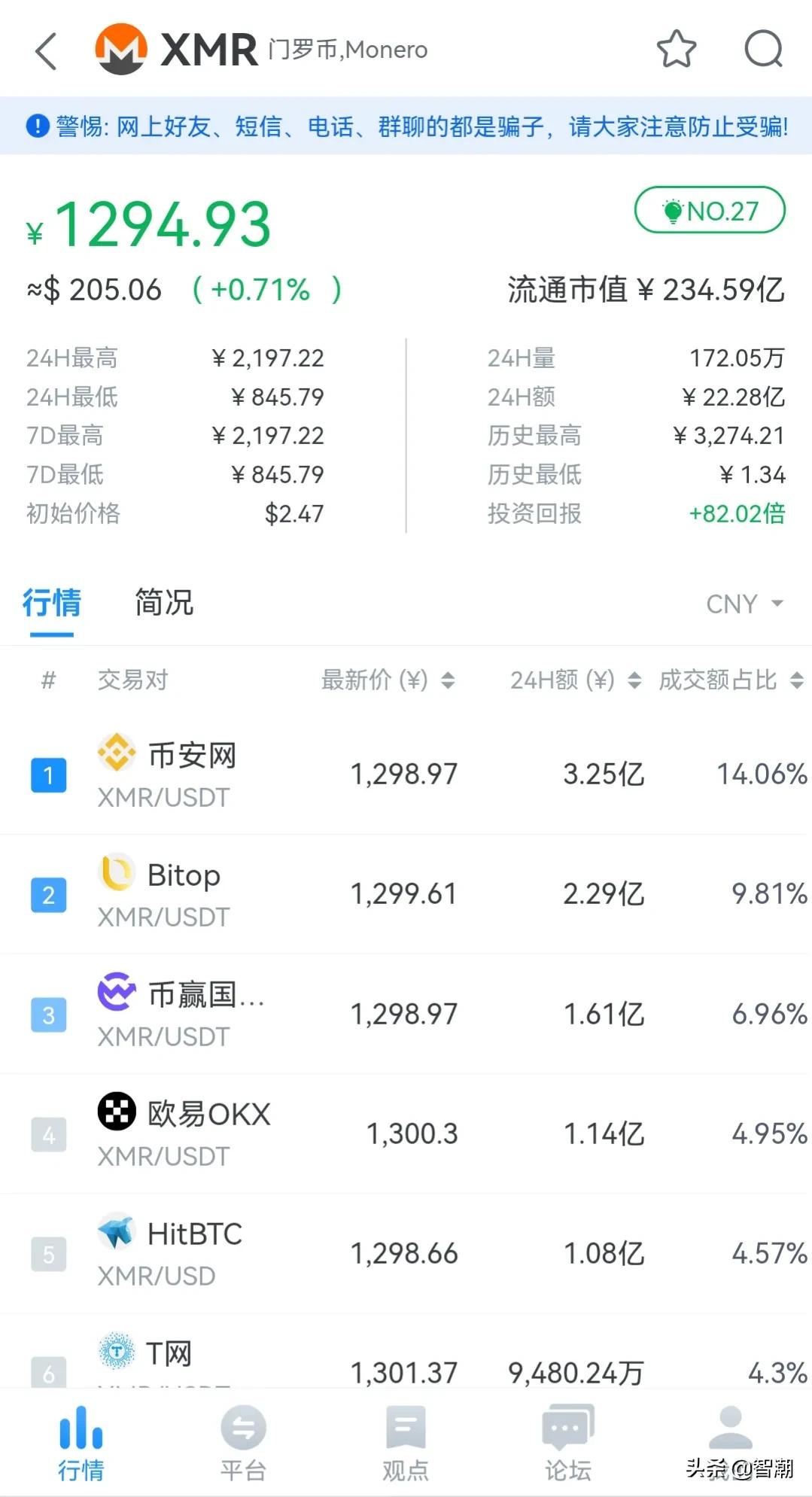The width and height of the screenshot is (812, 1497).
Task: Open 欧易OKX XMR/USDT pair
Action: pos(406,1133)
